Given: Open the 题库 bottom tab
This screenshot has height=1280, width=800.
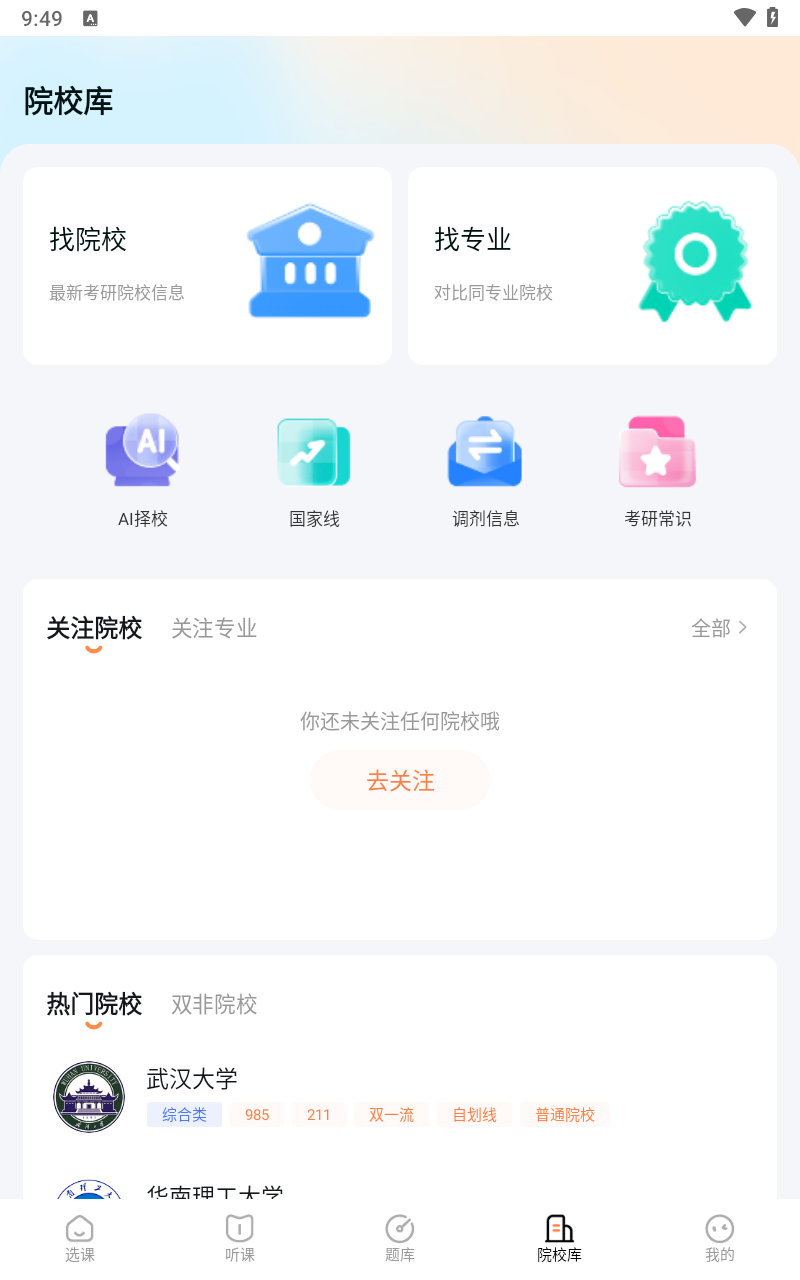Looking at the screenshot, I should (x=400, y=1238).
